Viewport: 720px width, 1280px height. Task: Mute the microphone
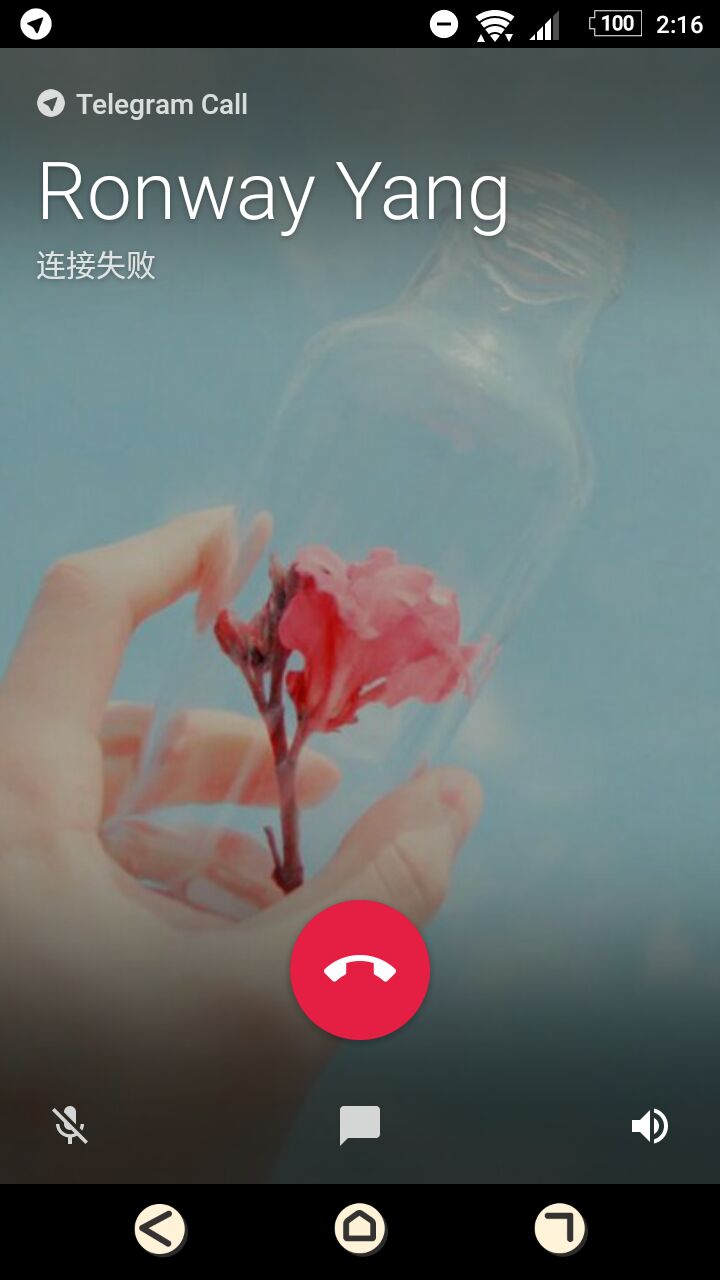[70, 1126]
